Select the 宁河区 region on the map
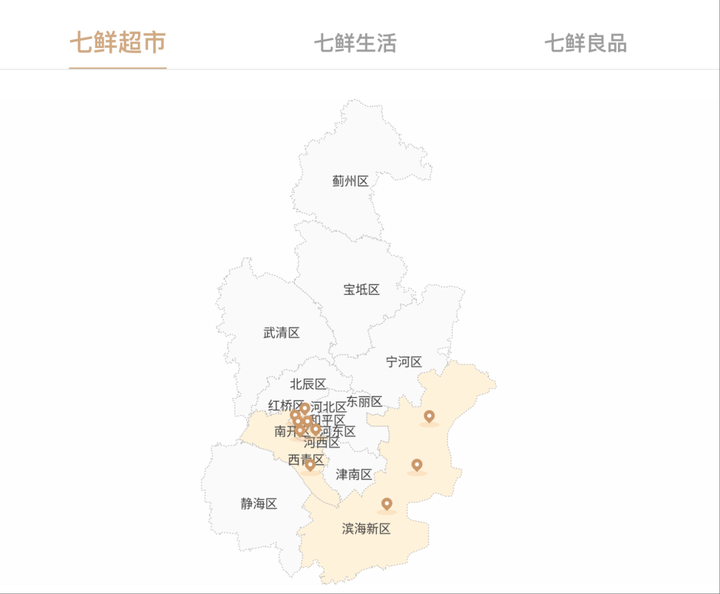The image size is (720, 594). [x=404, y=361]
